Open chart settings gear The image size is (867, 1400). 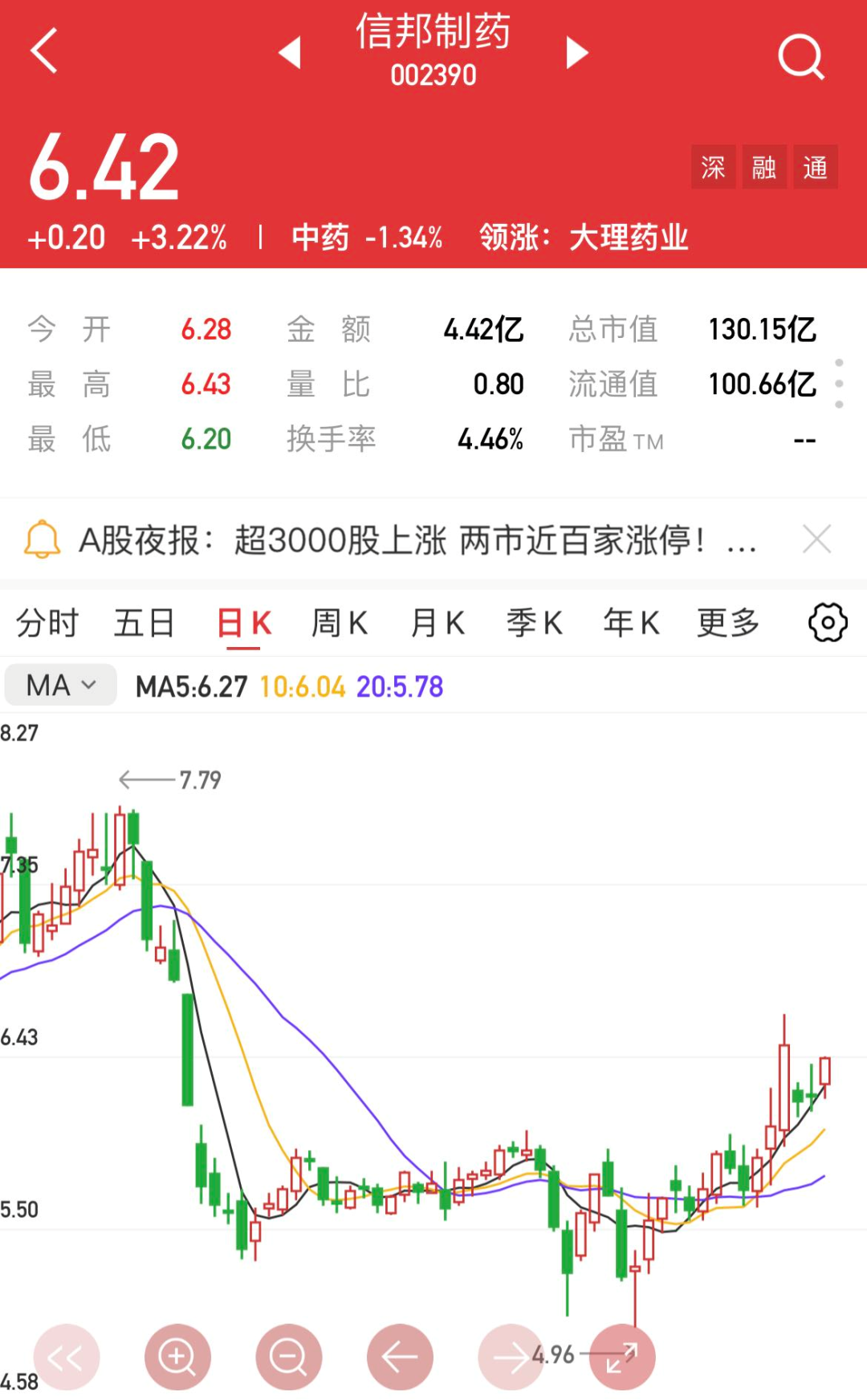click(828, 623)
